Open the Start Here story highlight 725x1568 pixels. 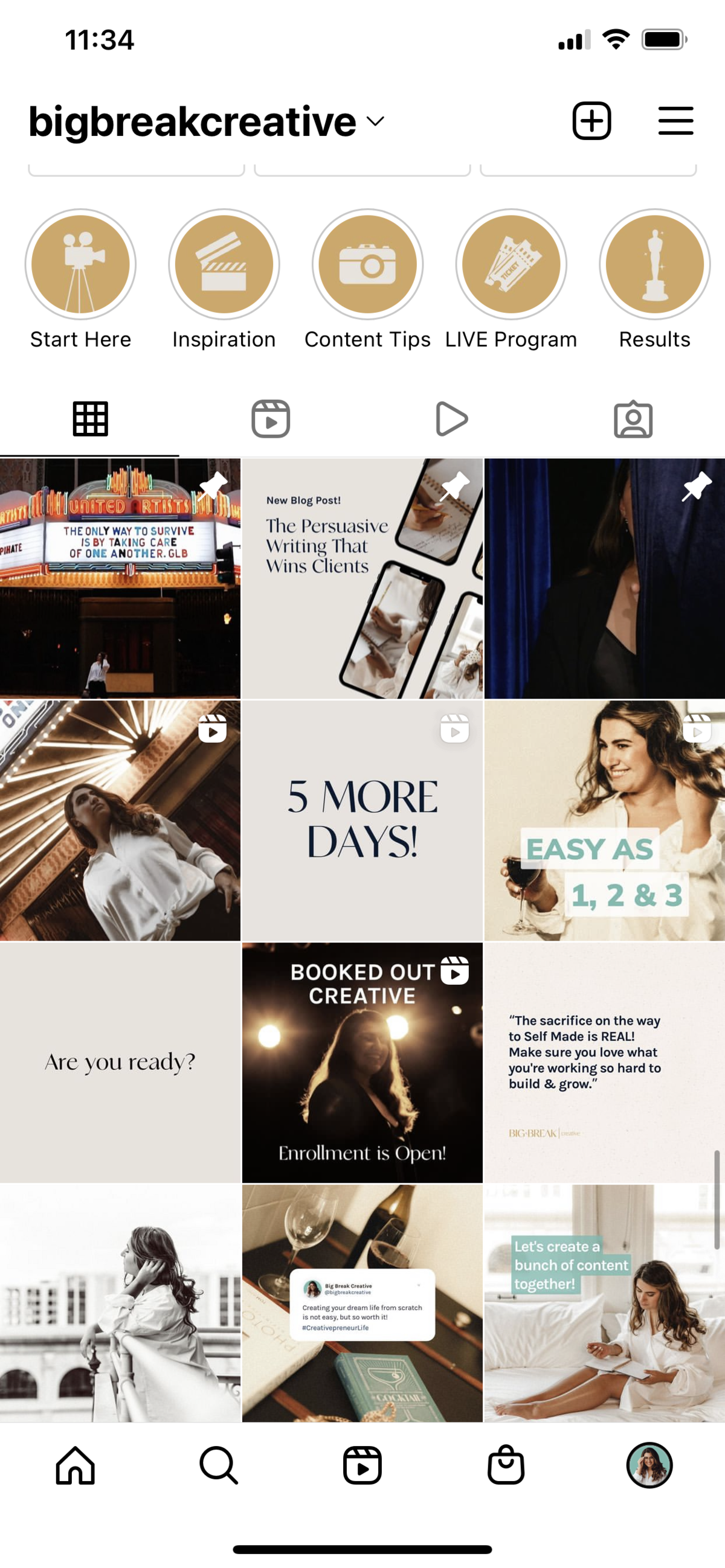pos(80,265)
